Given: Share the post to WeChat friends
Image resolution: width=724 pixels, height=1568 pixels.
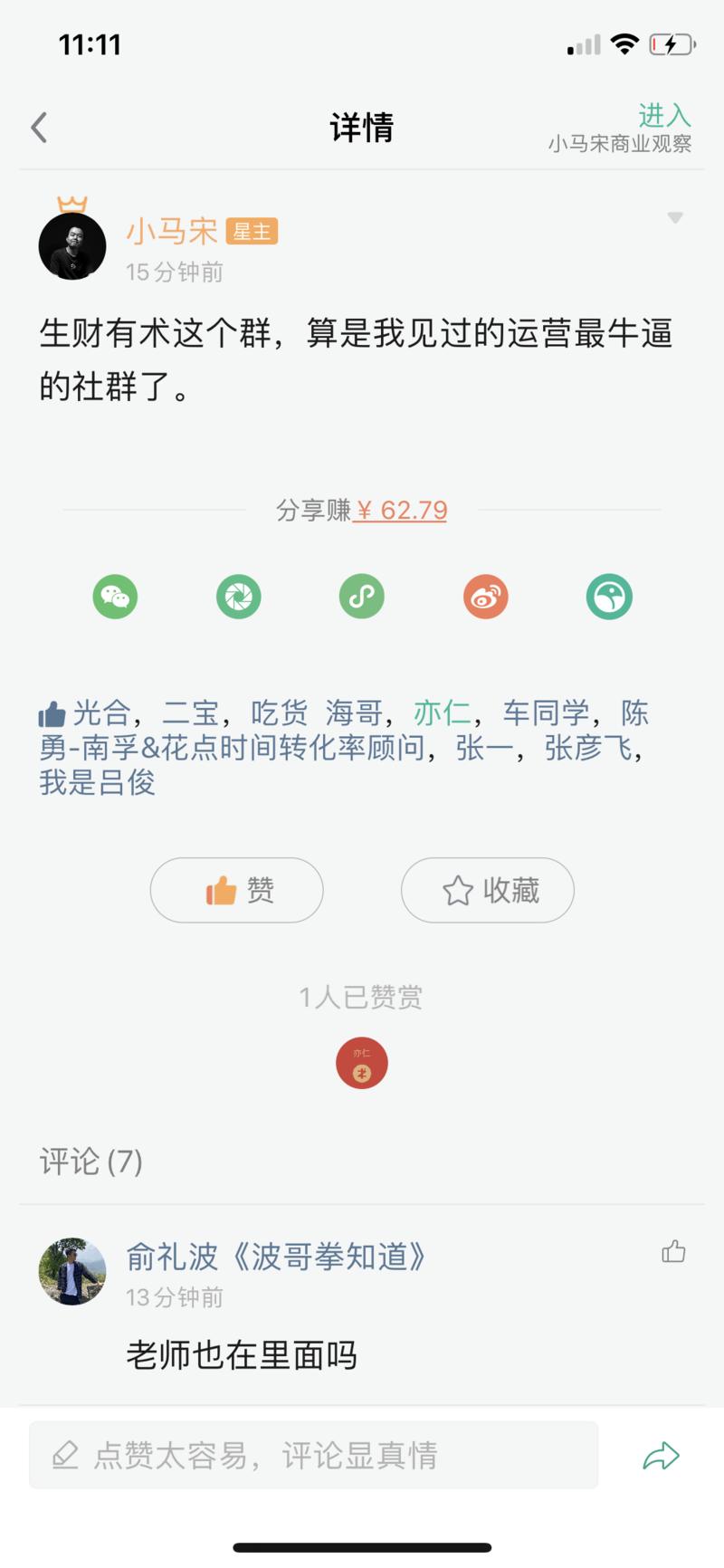Looking at the screenshot, I should point(115,597).
